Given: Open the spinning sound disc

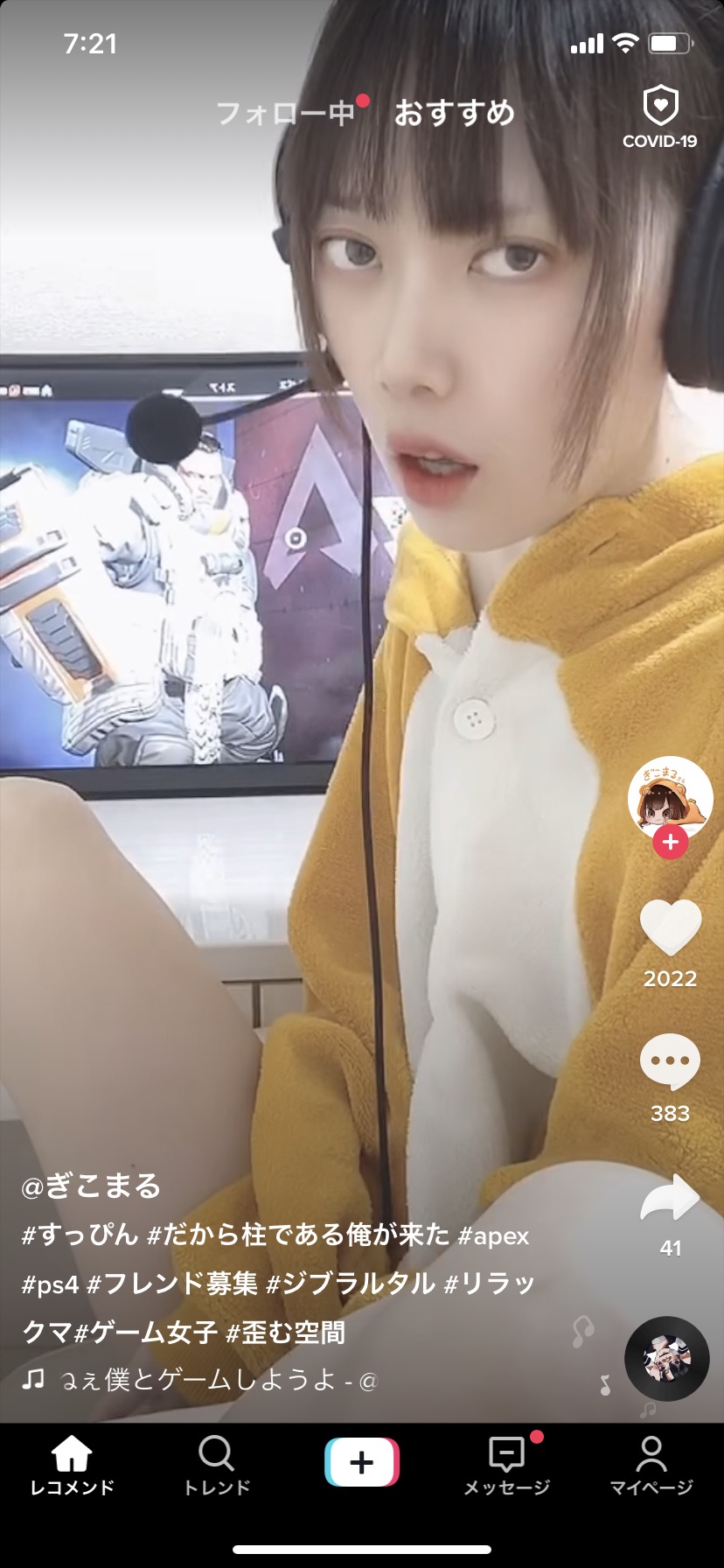Looking at the screenshot, I should 666,1358.
